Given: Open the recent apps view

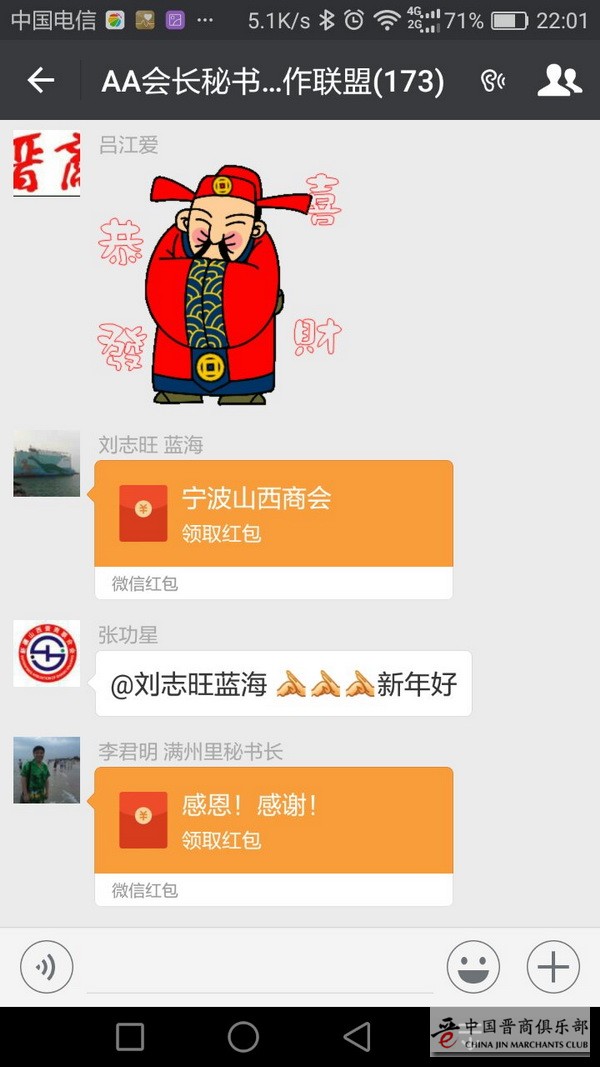Looking at the screenshot, I should tap(130, 1037).
